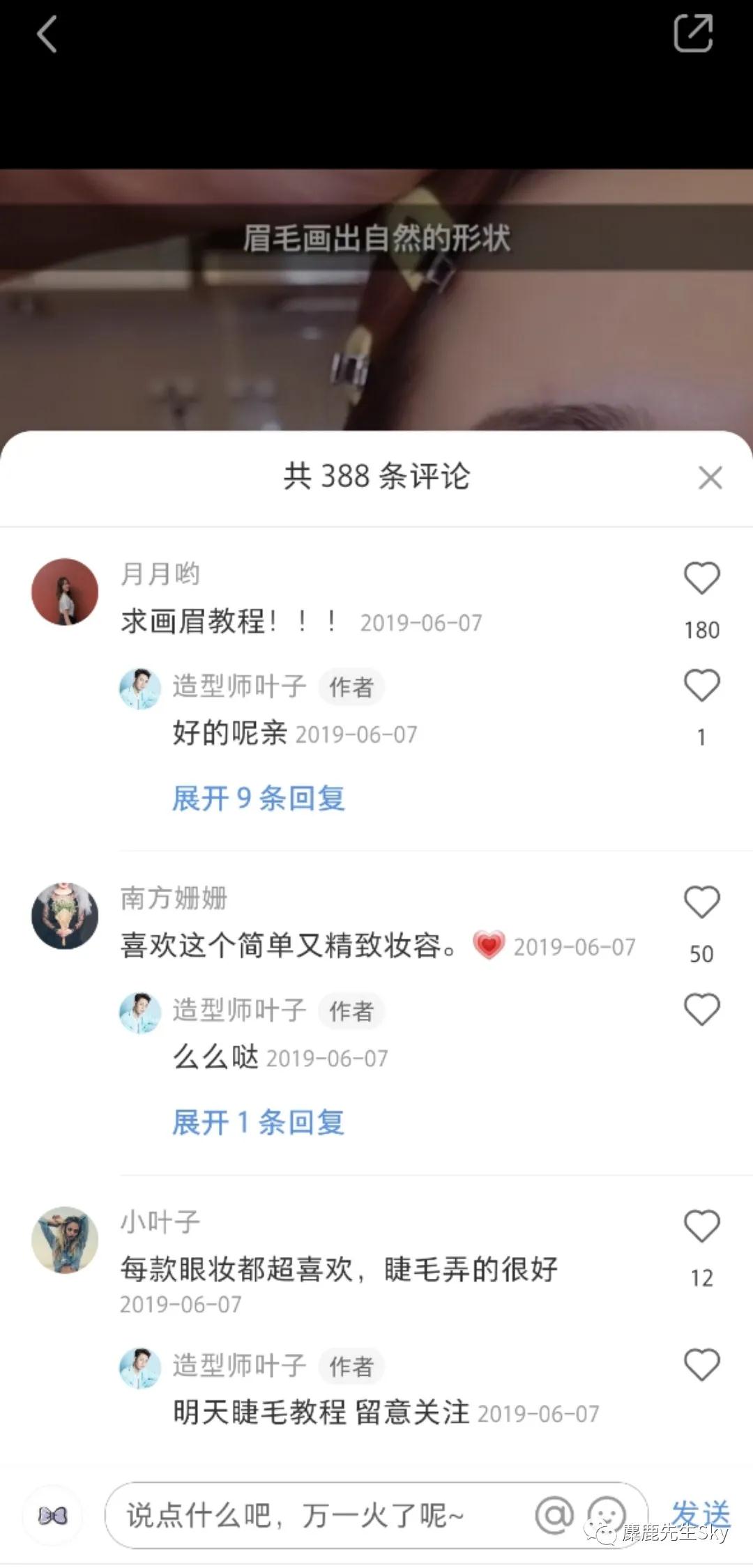The width and height of the screenshot is (753, 1568).
Task: Send the comment with 发送
Action: coord(700,1514)
